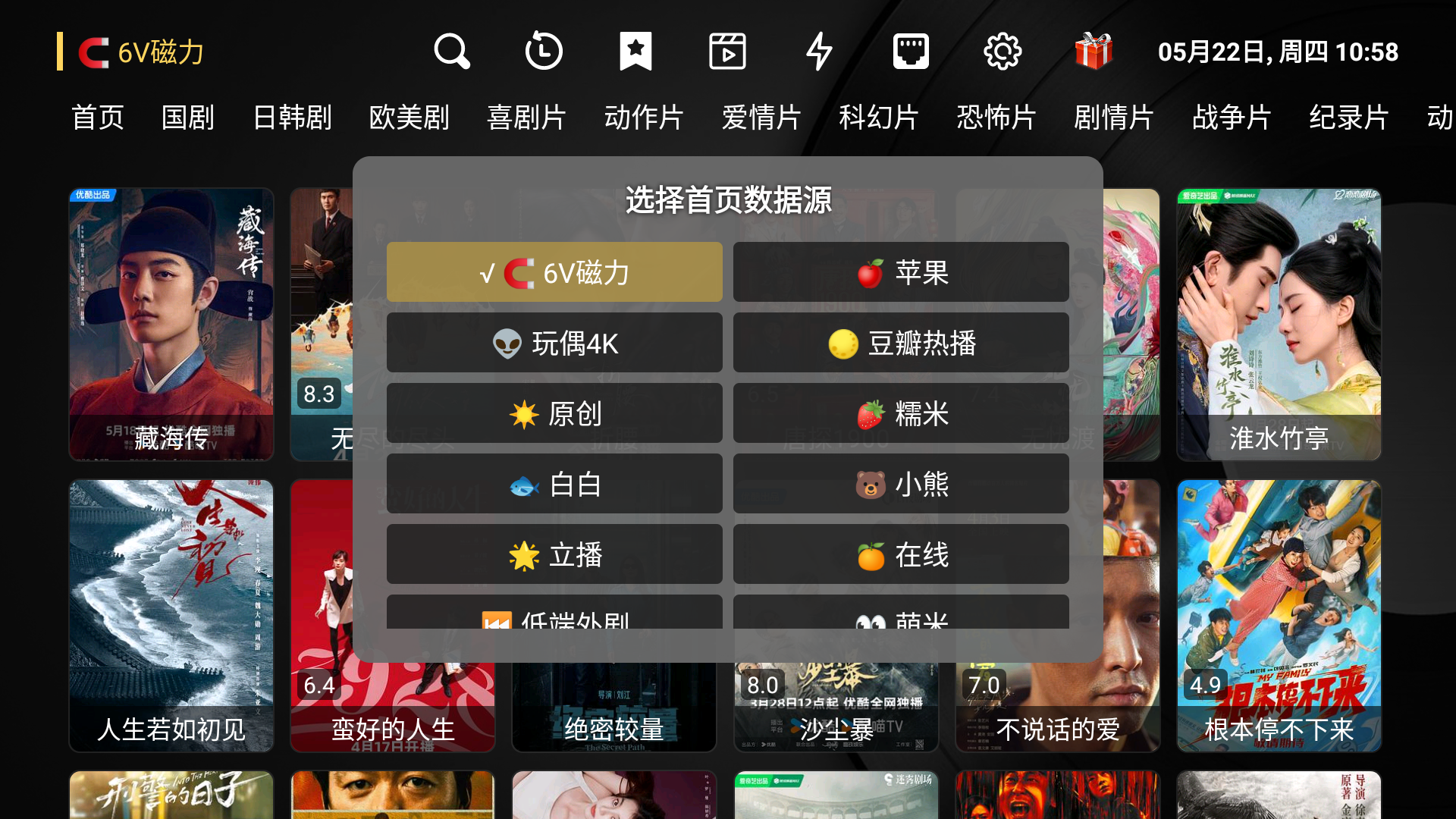
Task: Switch to the 国剧 tab
Action: (188, 118)
